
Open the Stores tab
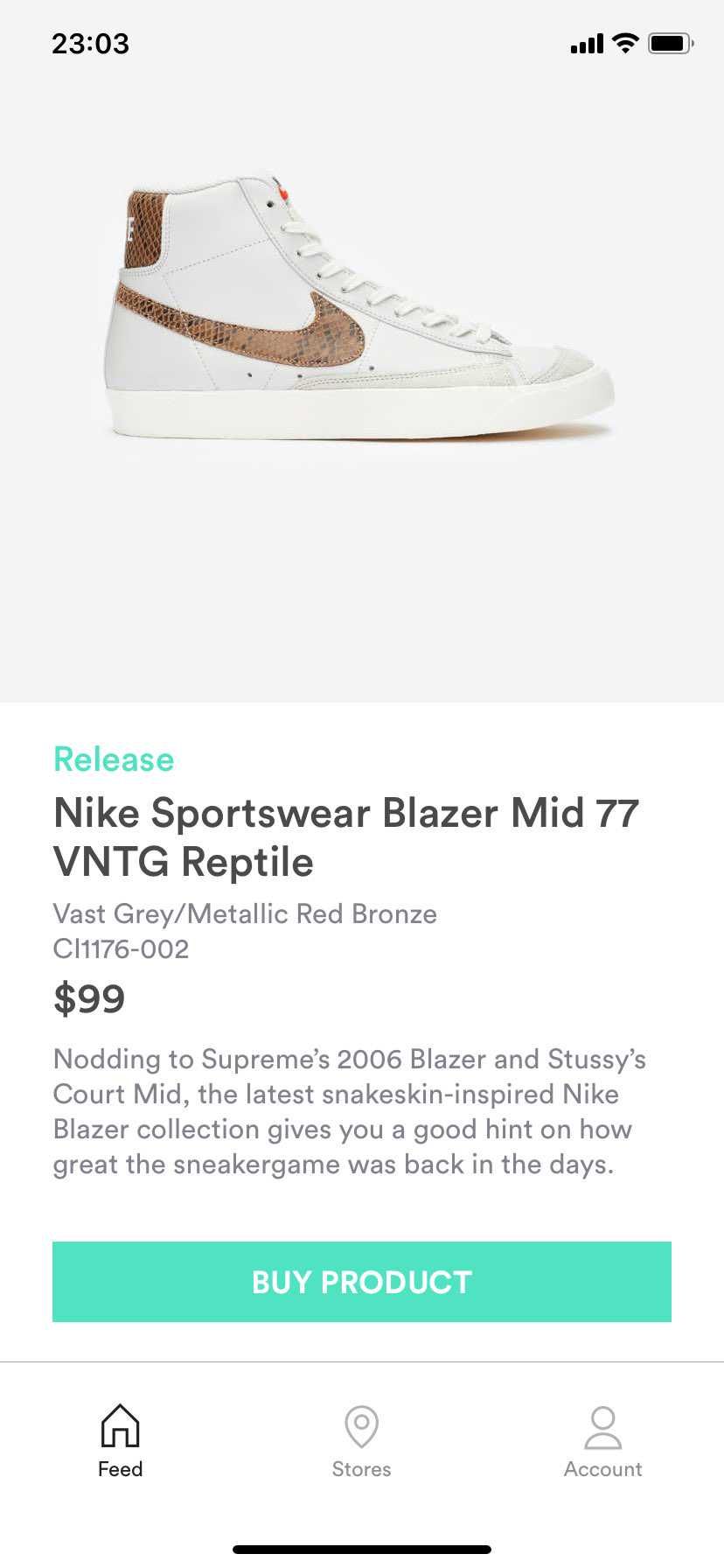tap(361, 1441)
